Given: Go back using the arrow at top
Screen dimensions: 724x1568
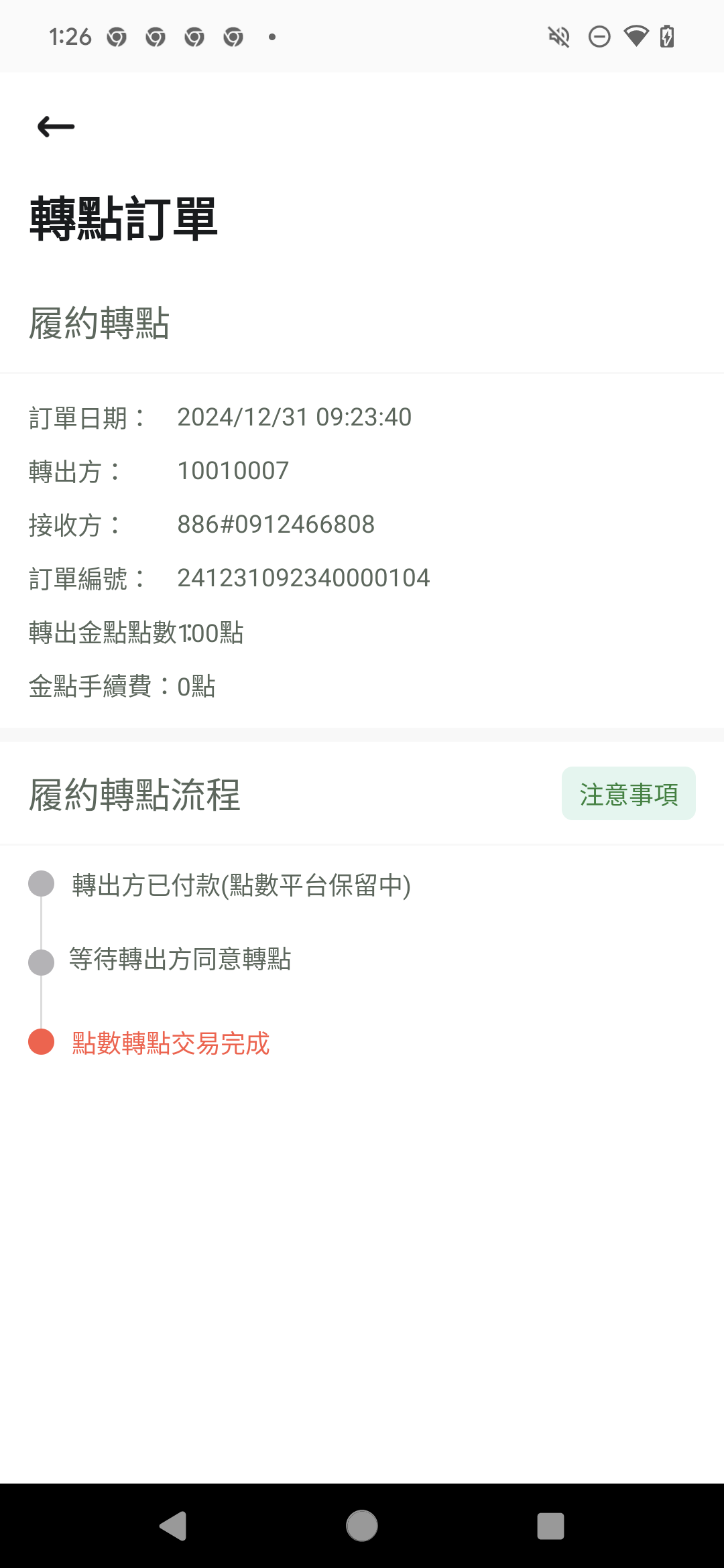Looking at the screenshot, I should (56, 126).
